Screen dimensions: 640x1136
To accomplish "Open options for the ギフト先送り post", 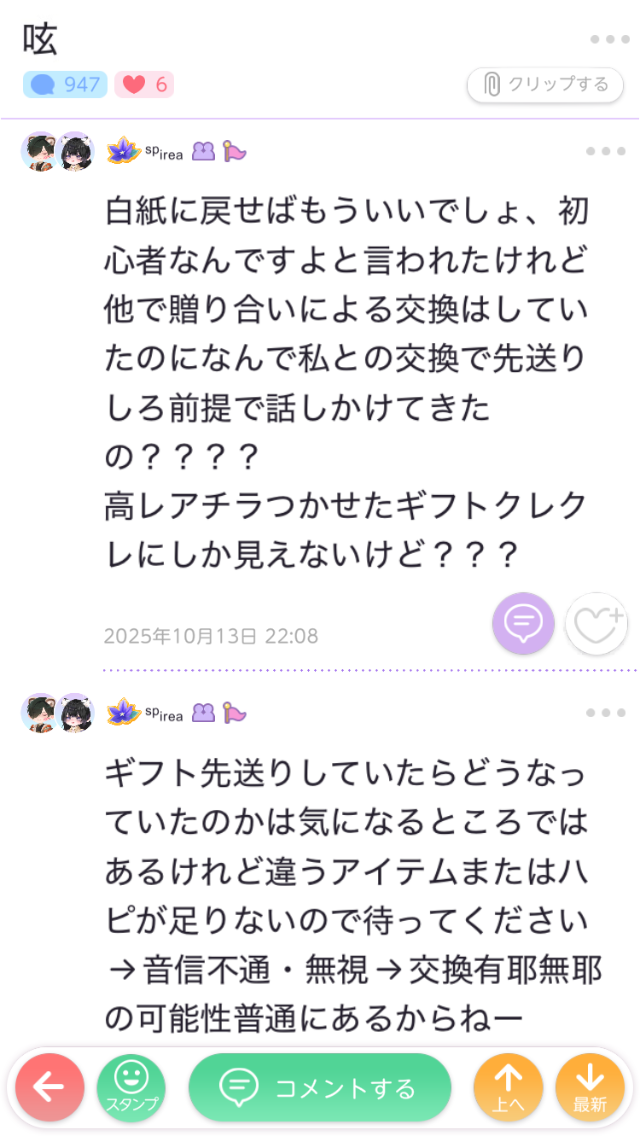I will (x=605, y=713).
